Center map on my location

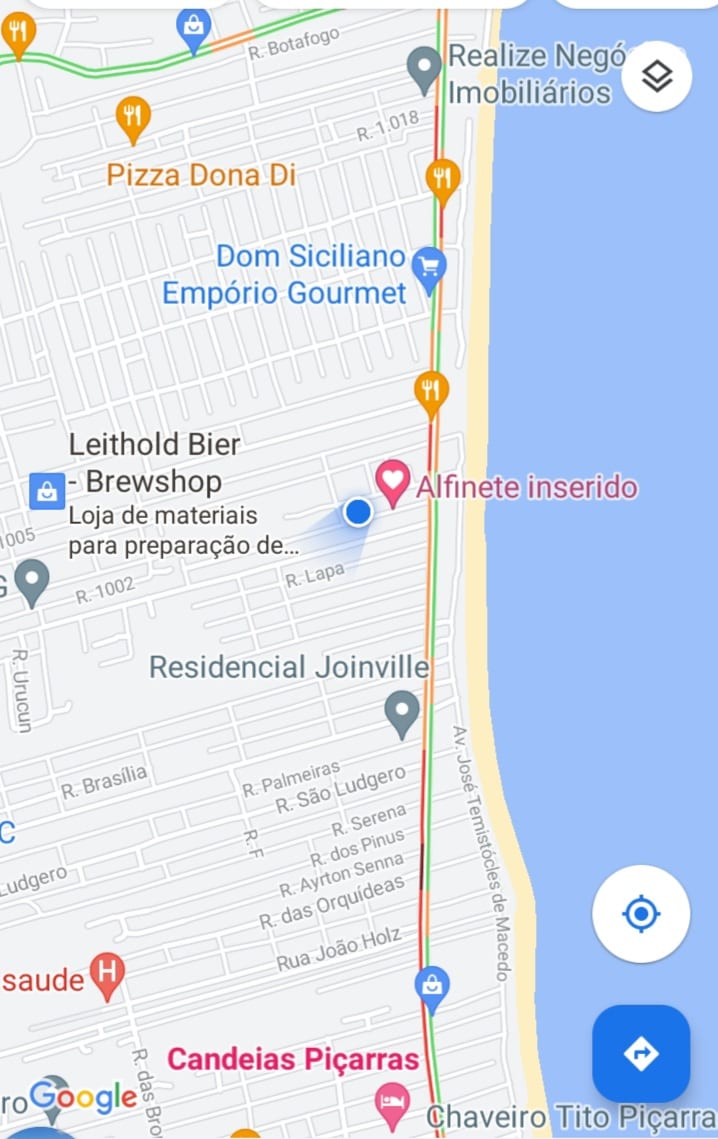coord(640,914)
